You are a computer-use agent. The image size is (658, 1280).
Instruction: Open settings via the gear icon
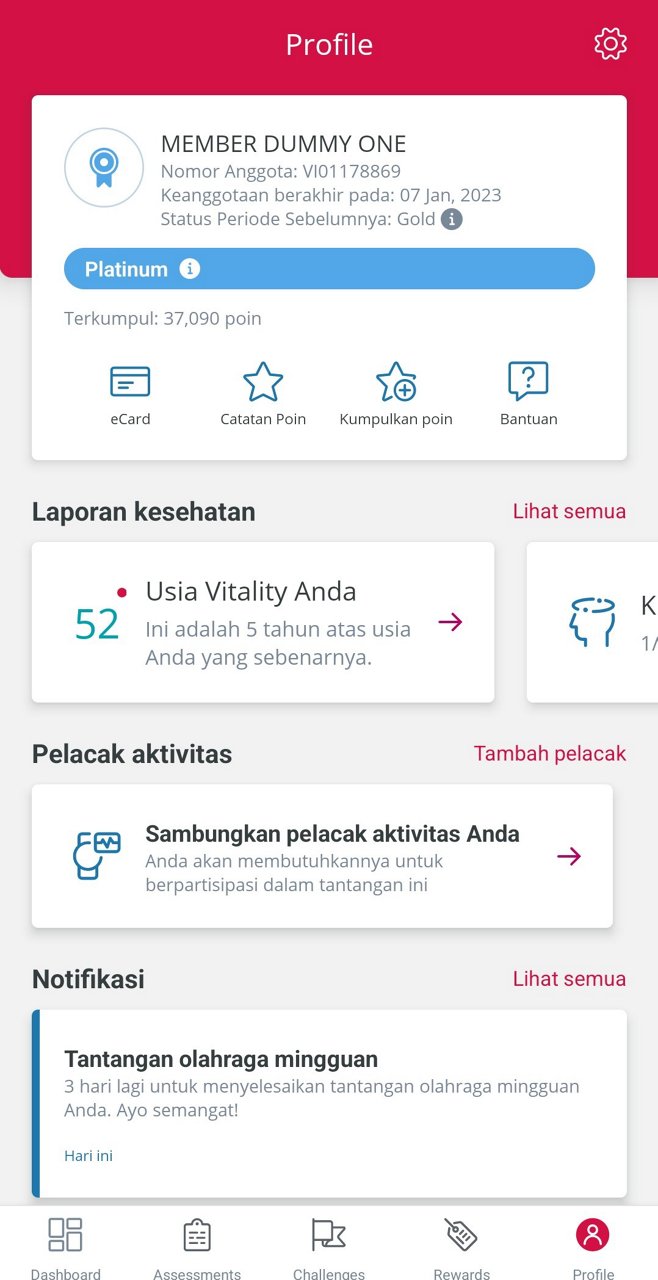coord(610,44)
